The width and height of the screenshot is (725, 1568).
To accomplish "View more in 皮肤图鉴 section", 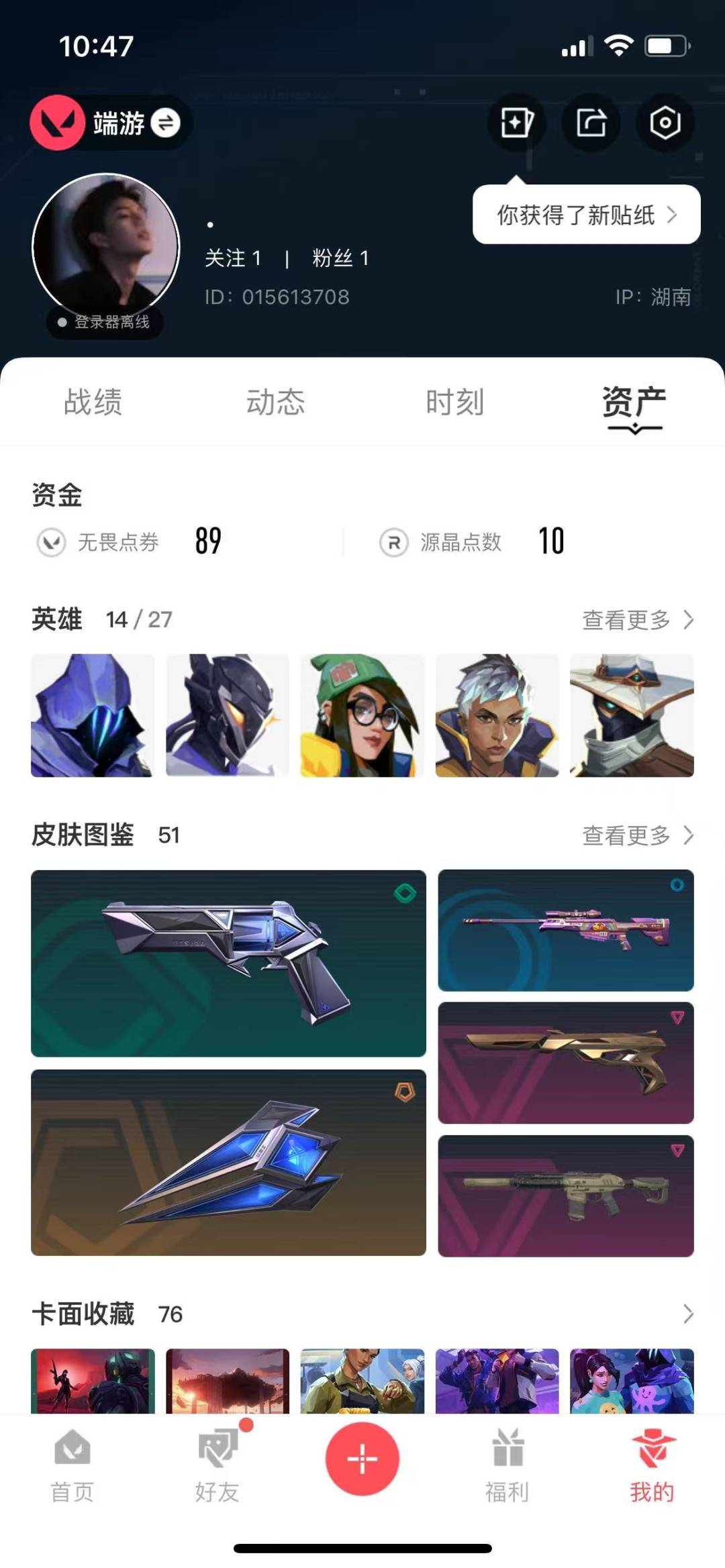I will click(638, 835).
